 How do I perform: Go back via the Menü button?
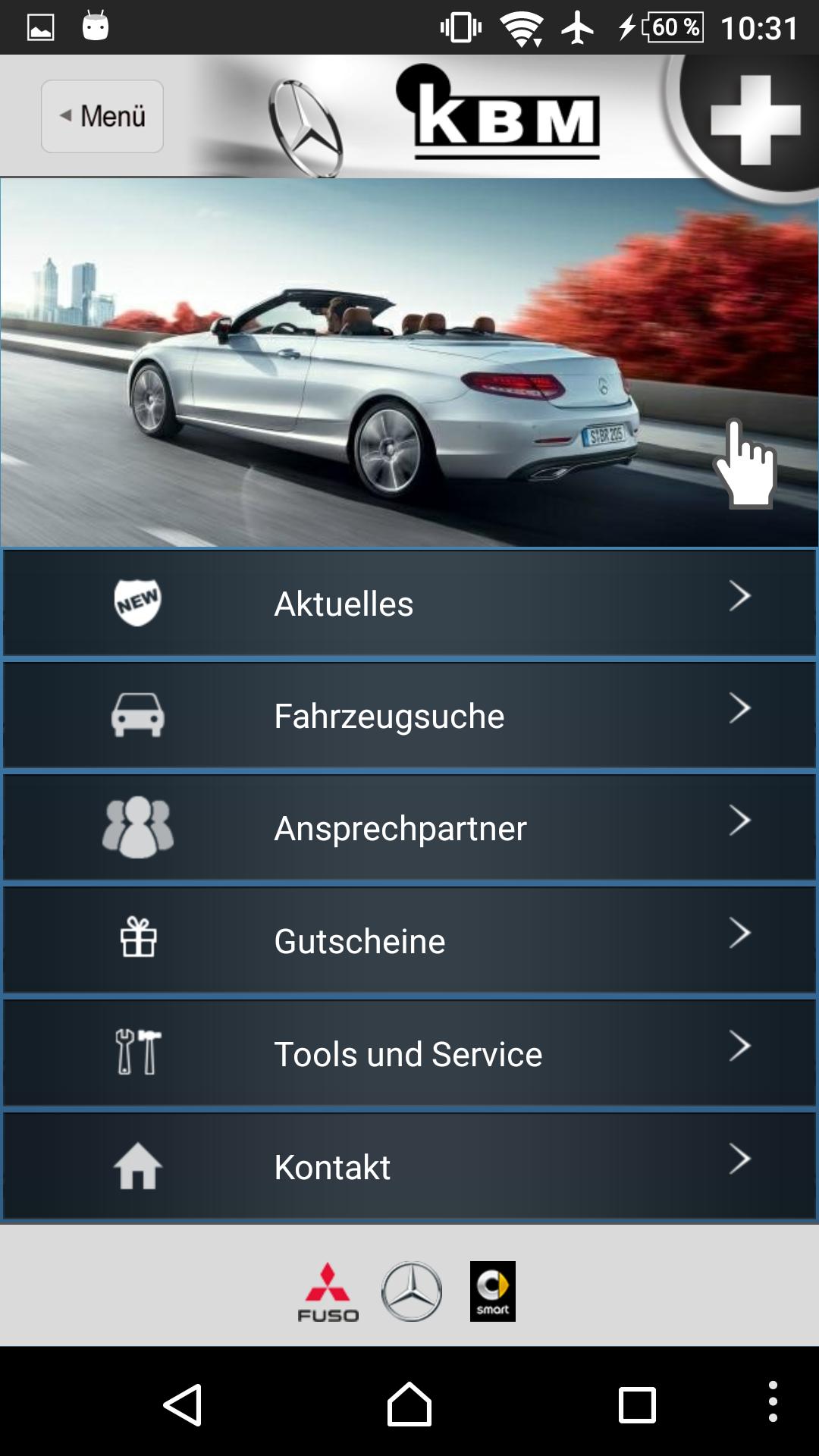(102, 116)
